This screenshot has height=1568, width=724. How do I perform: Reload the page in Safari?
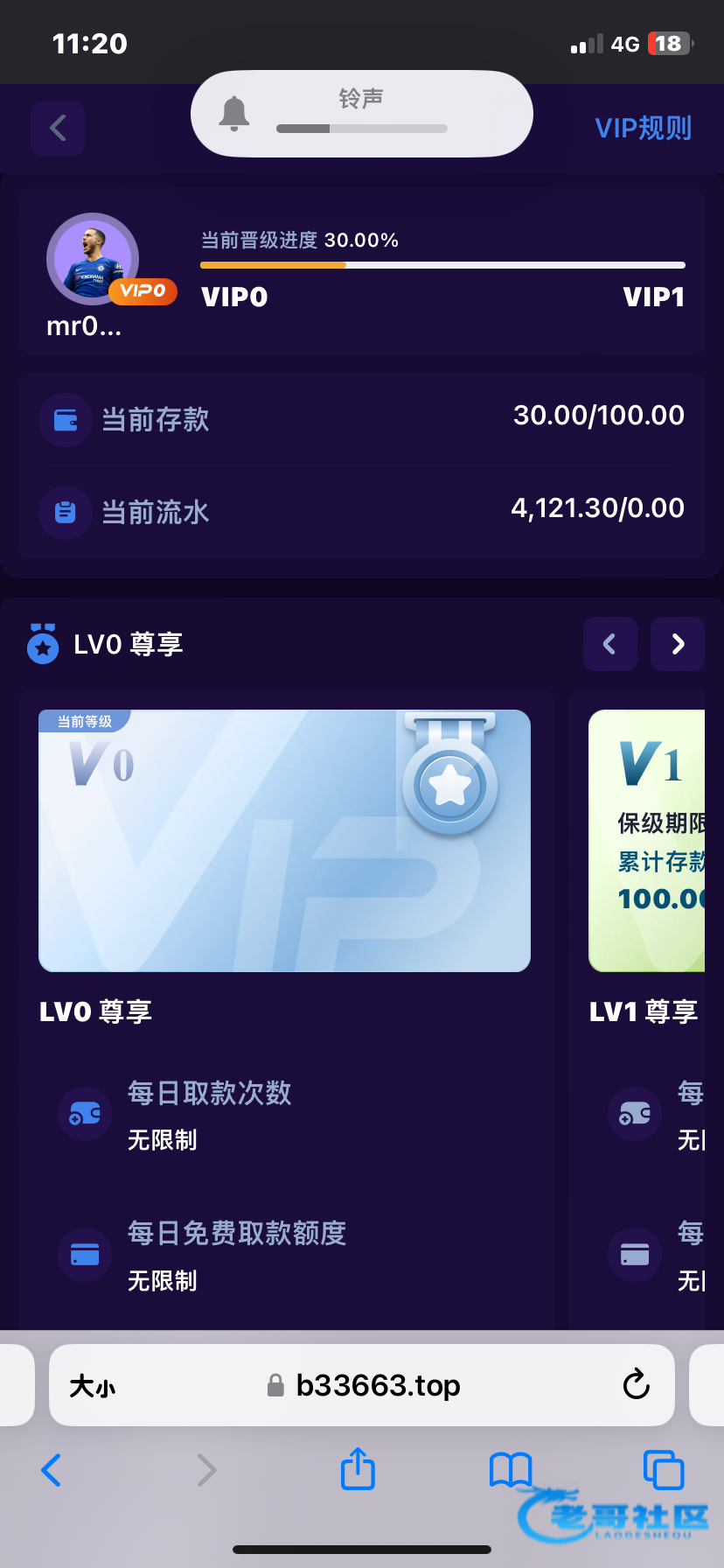pyautogui.click(x=636, y=1385)
